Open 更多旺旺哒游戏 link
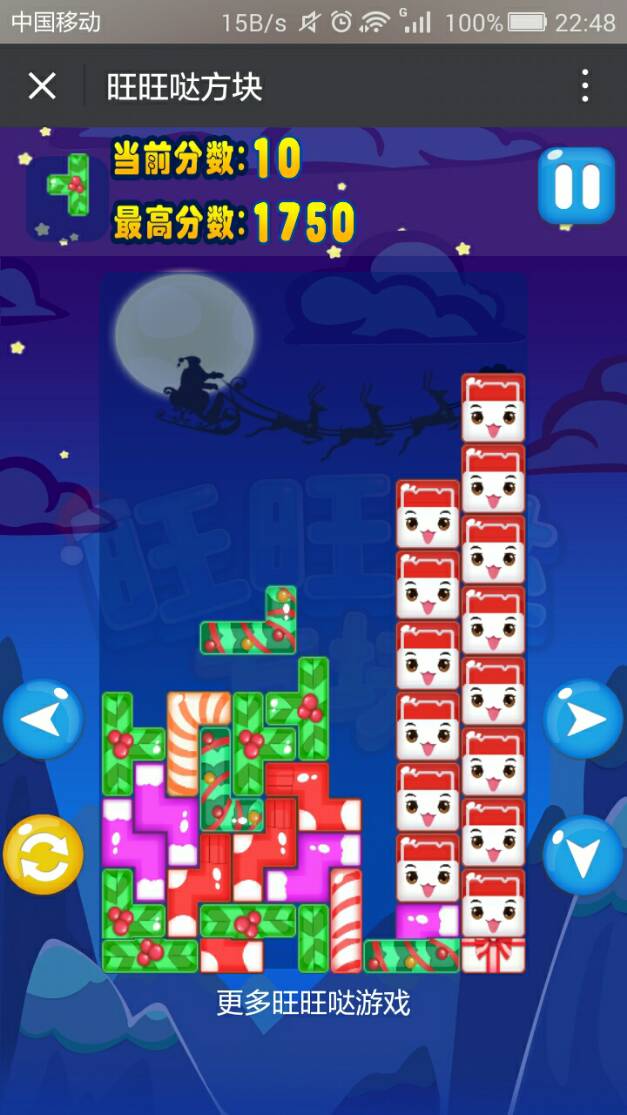This screenshot has width=627, height=1115. tap(313, 1002)
